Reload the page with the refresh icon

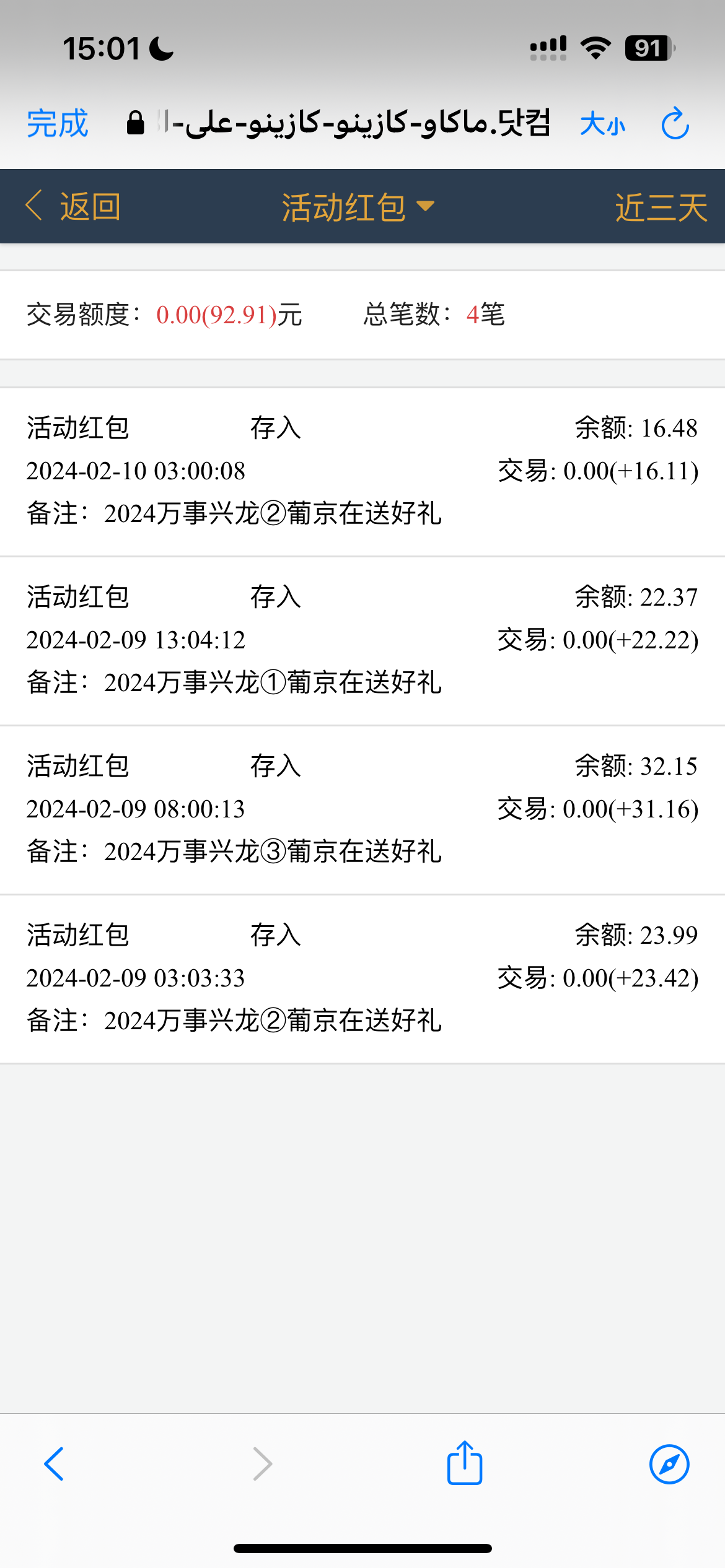pyautogui.click(x=675, y=124)
